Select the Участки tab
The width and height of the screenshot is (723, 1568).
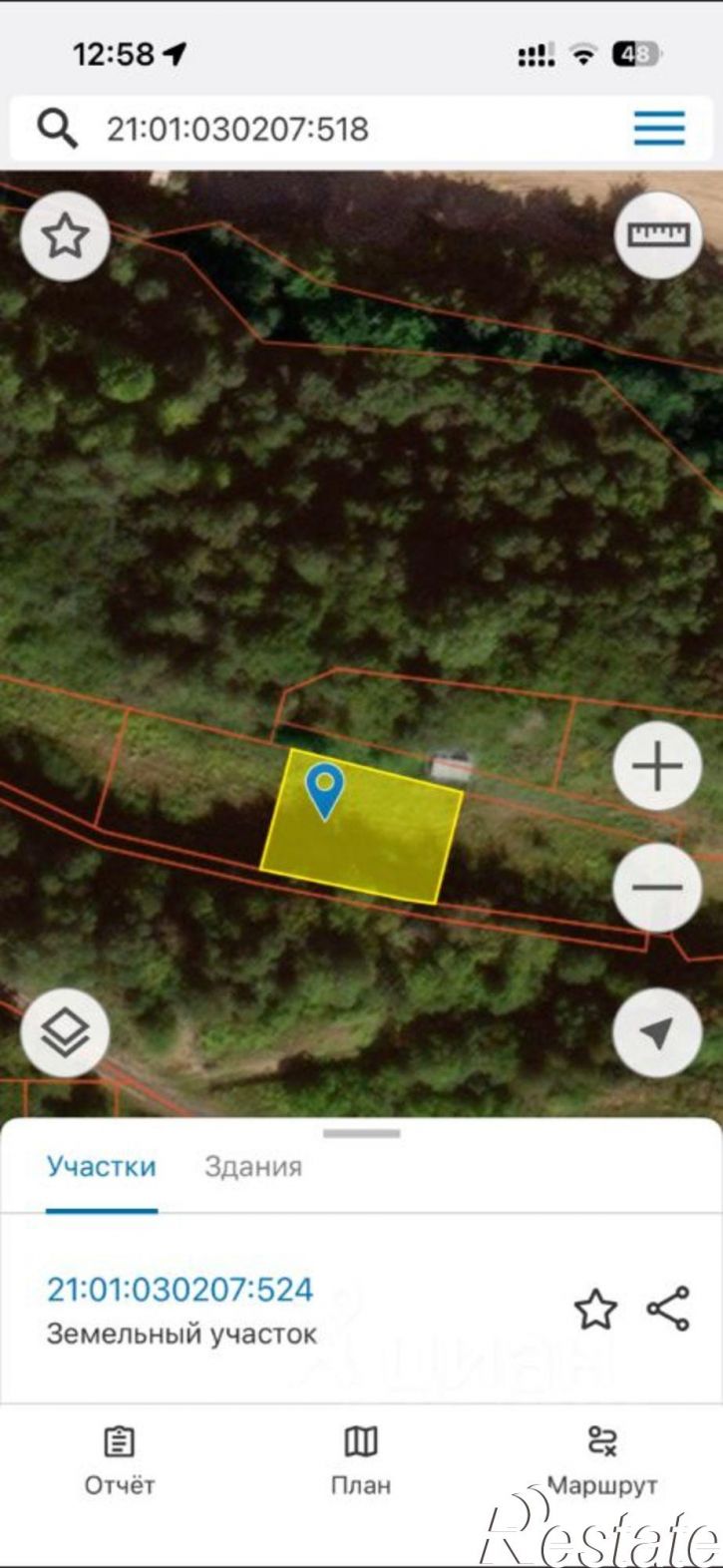tap(101, 1166)
